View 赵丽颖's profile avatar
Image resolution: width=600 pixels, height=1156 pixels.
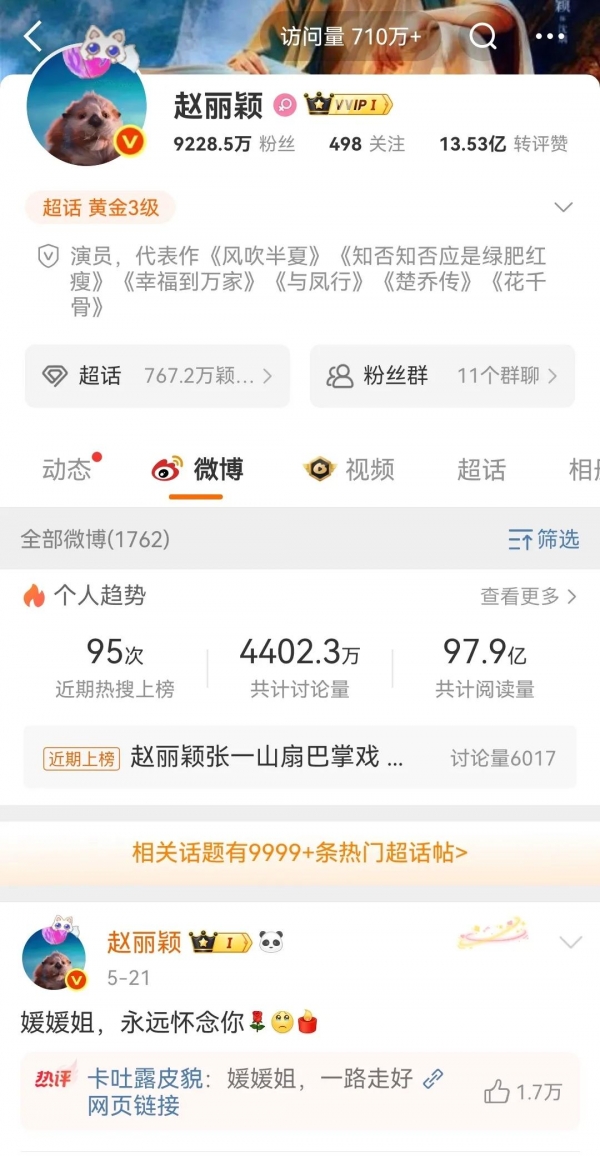pos(86,108)
